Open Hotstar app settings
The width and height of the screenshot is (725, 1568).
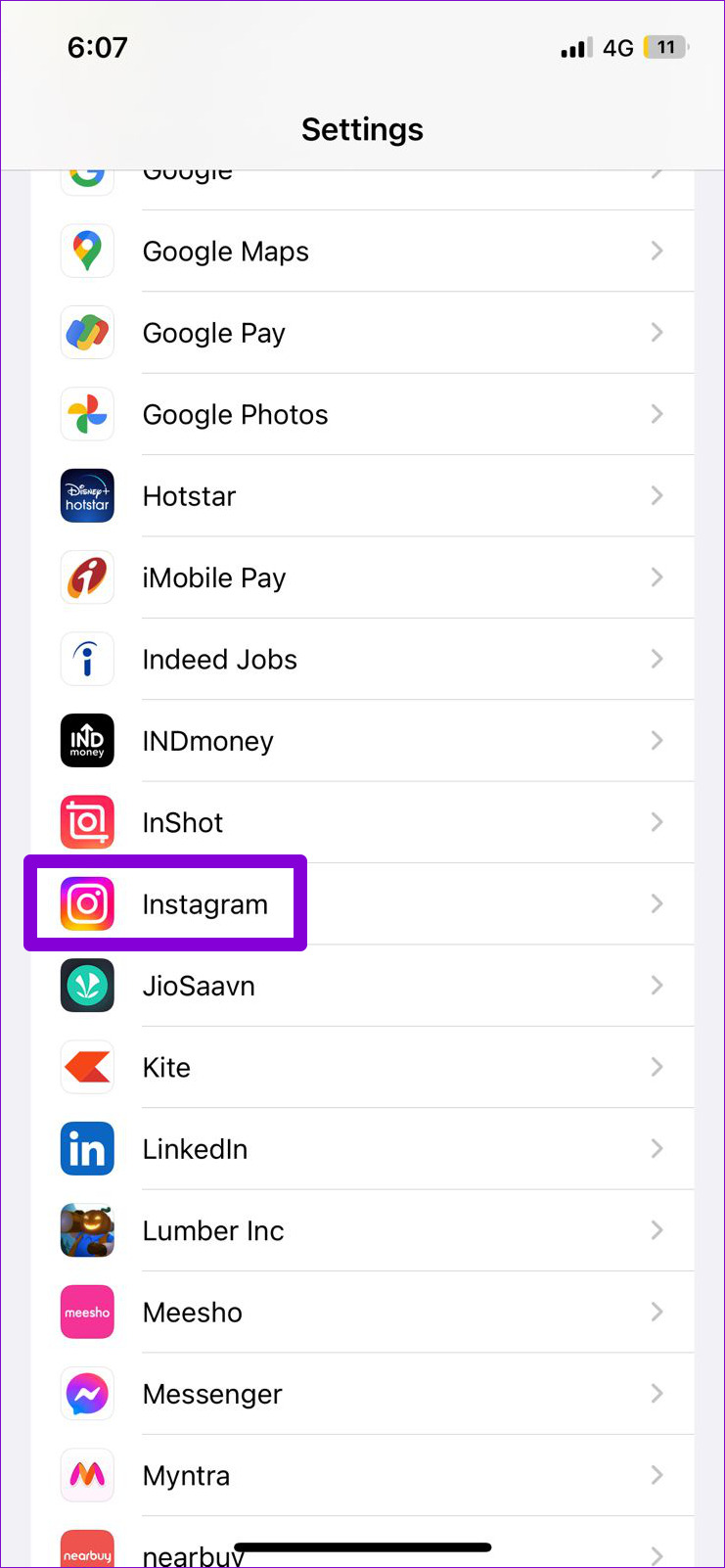click(362, 496)
